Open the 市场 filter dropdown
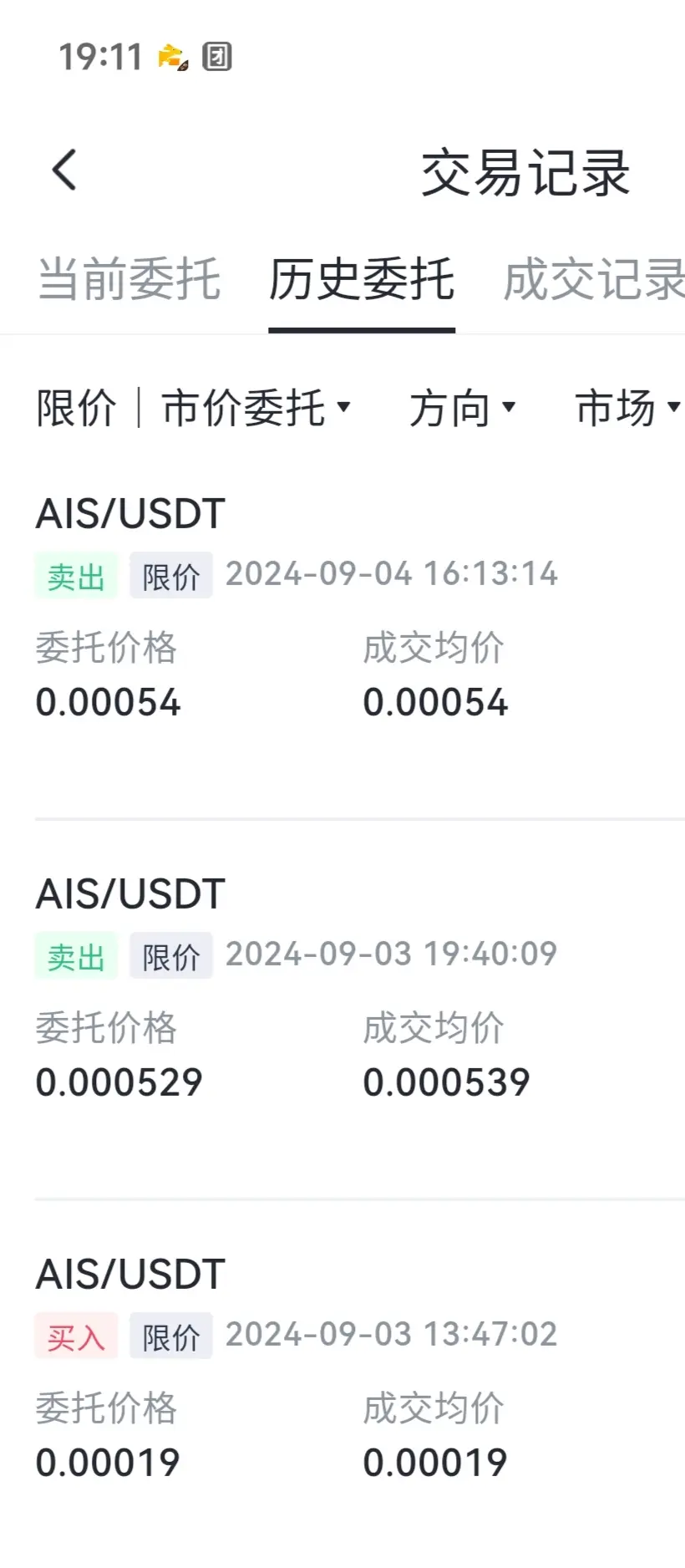 627,409
